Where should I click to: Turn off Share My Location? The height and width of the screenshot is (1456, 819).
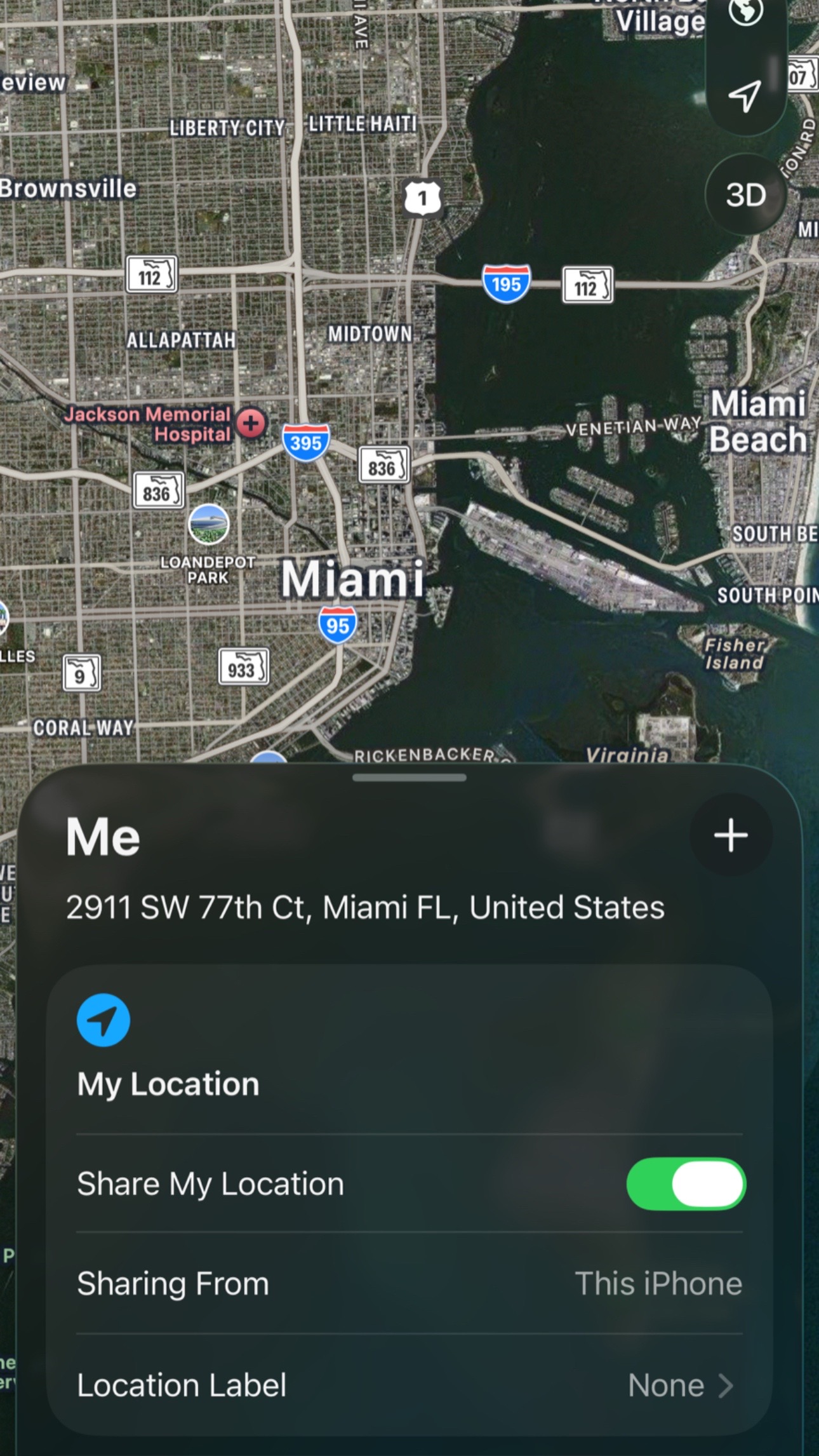click(686, 1183)
